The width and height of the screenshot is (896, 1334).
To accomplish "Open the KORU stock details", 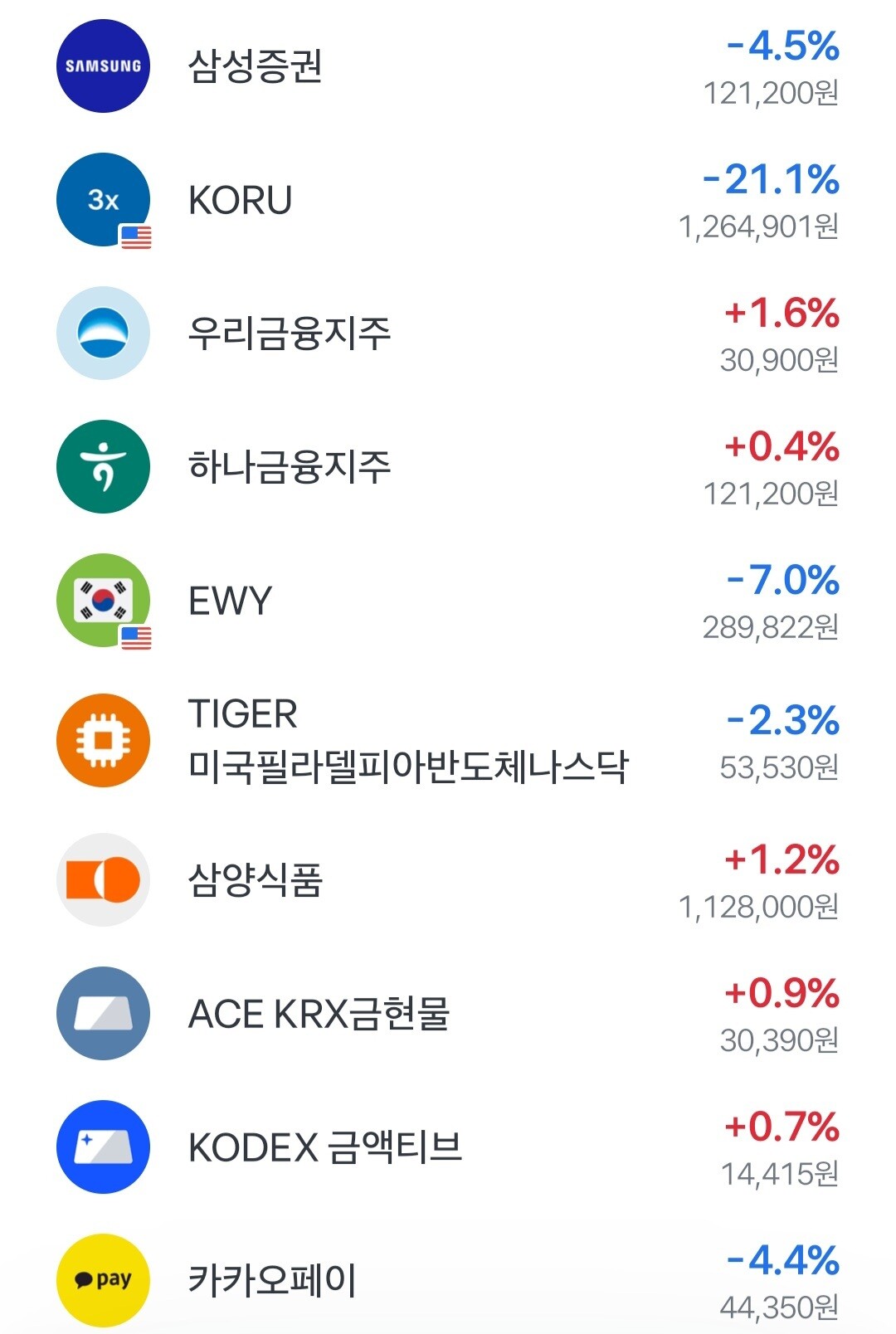I will (x=448, y=200).
